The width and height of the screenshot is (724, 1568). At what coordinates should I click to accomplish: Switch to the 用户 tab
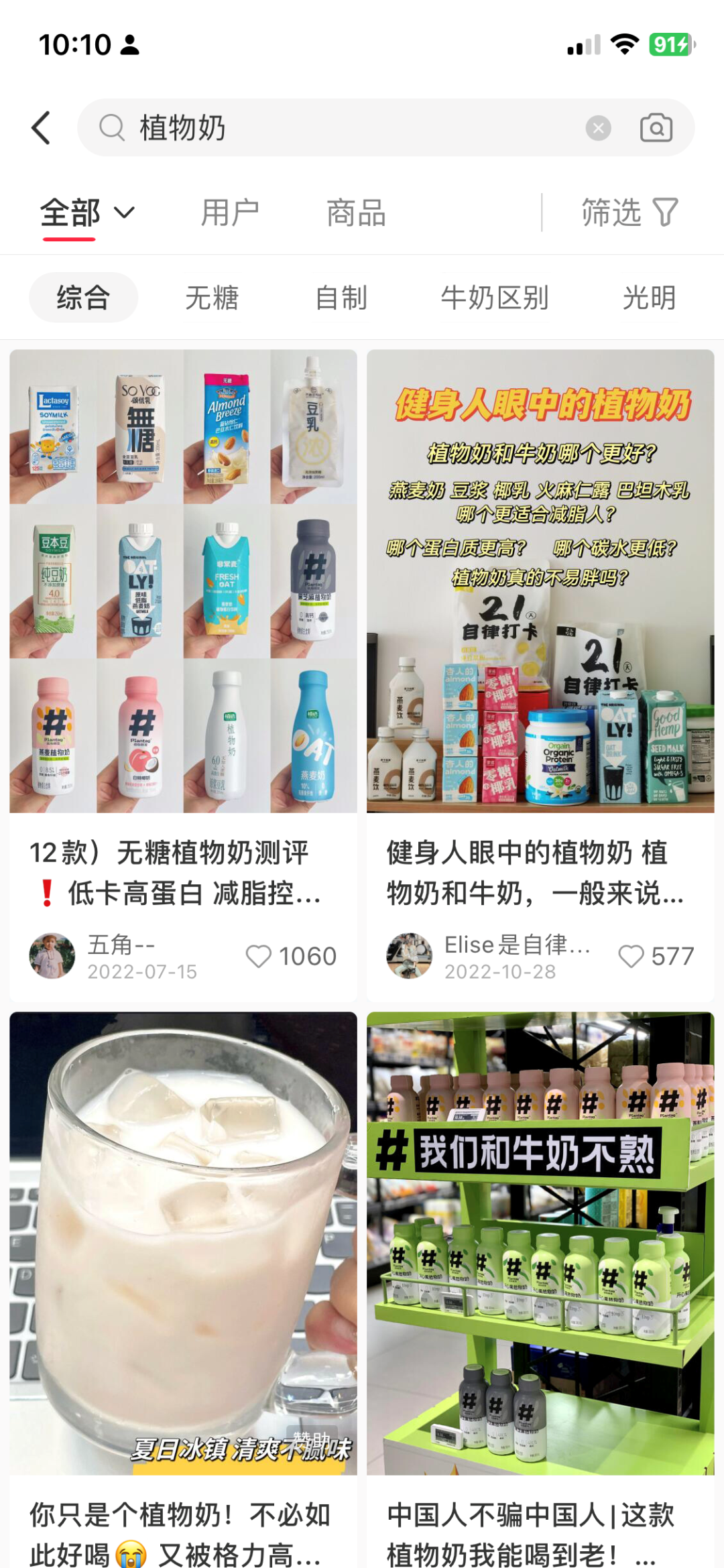click(230, 213)
